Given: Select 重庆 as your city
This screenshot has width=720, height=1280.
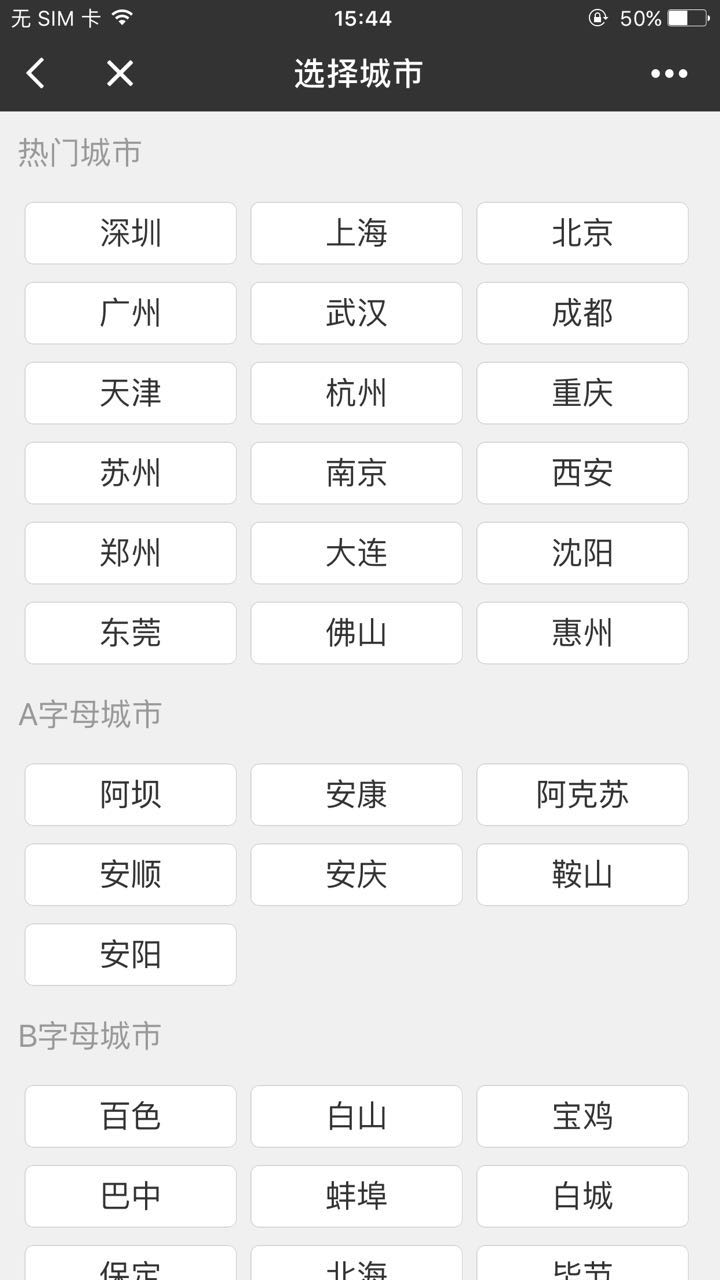Looking at the screenshot, I should pyautogui.click(x=582, y=393).
